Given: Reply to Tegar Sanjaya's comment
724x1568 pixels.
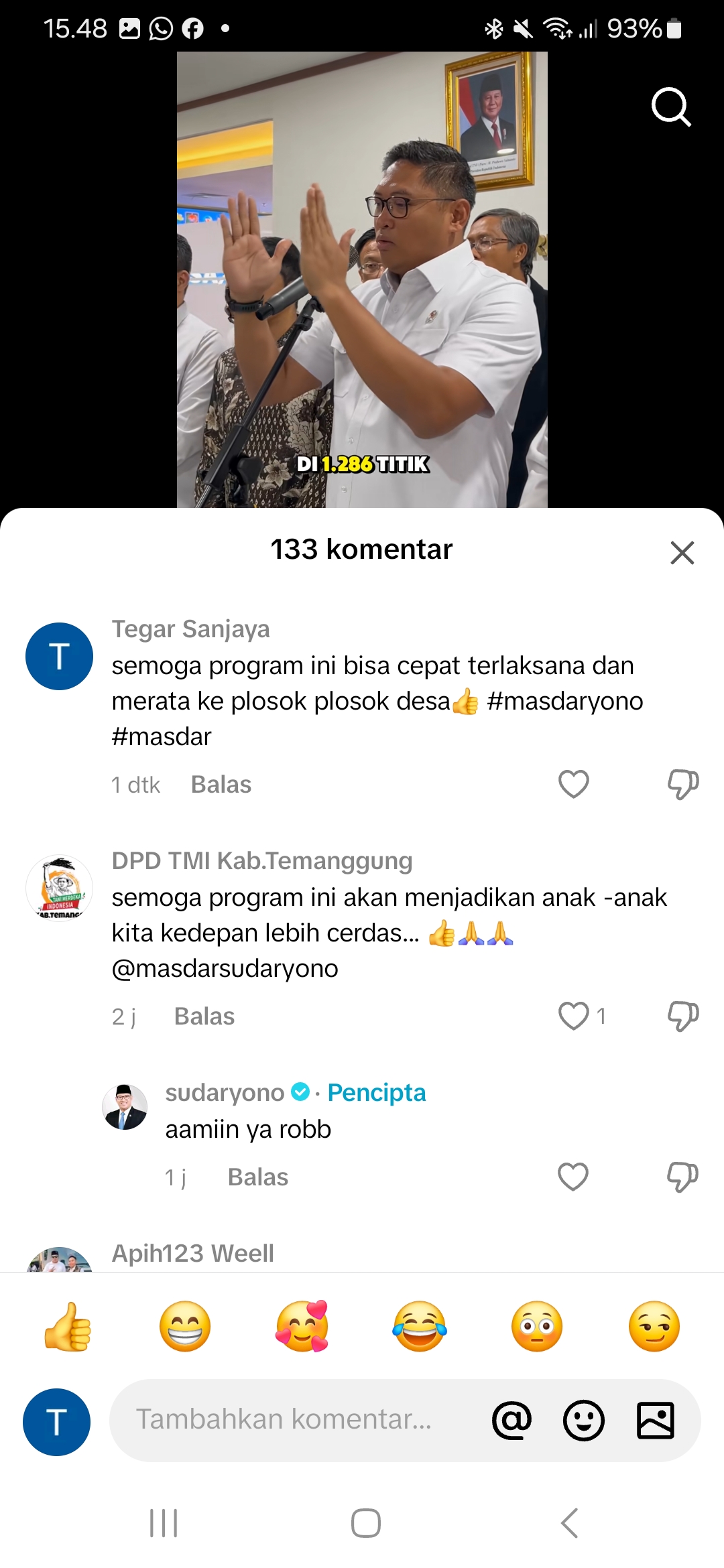Looking at the screenshot, I should click(x=221, y=785).
